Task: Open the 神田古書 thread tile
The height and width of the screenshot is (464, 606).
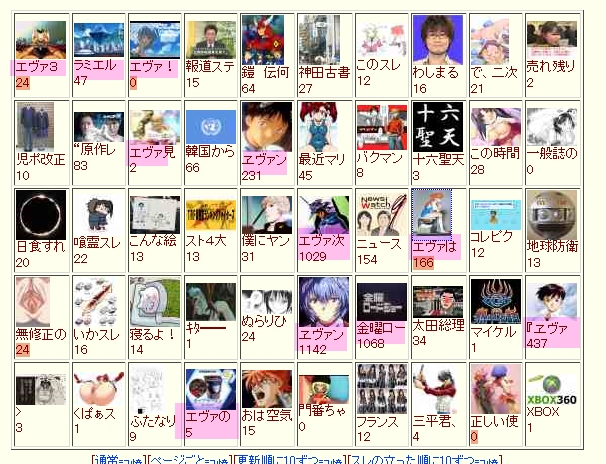Action: [324, 40]
